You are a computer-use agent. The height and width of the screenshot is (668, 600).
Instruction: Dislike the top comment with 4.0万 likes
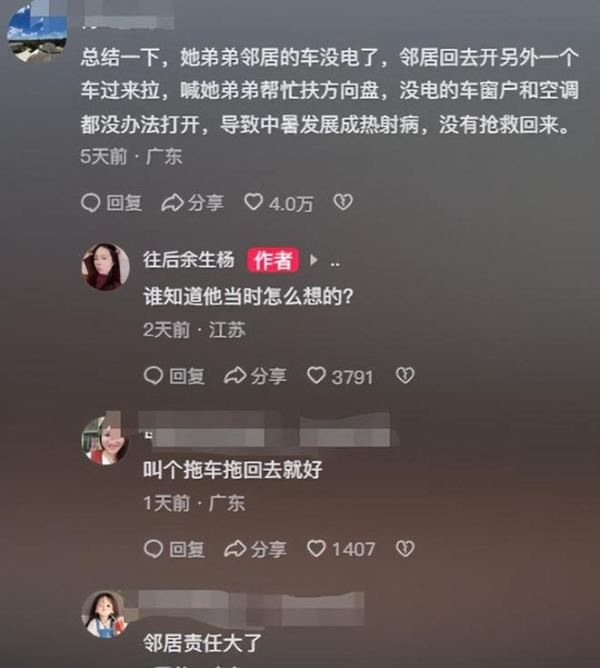[342, 203]
